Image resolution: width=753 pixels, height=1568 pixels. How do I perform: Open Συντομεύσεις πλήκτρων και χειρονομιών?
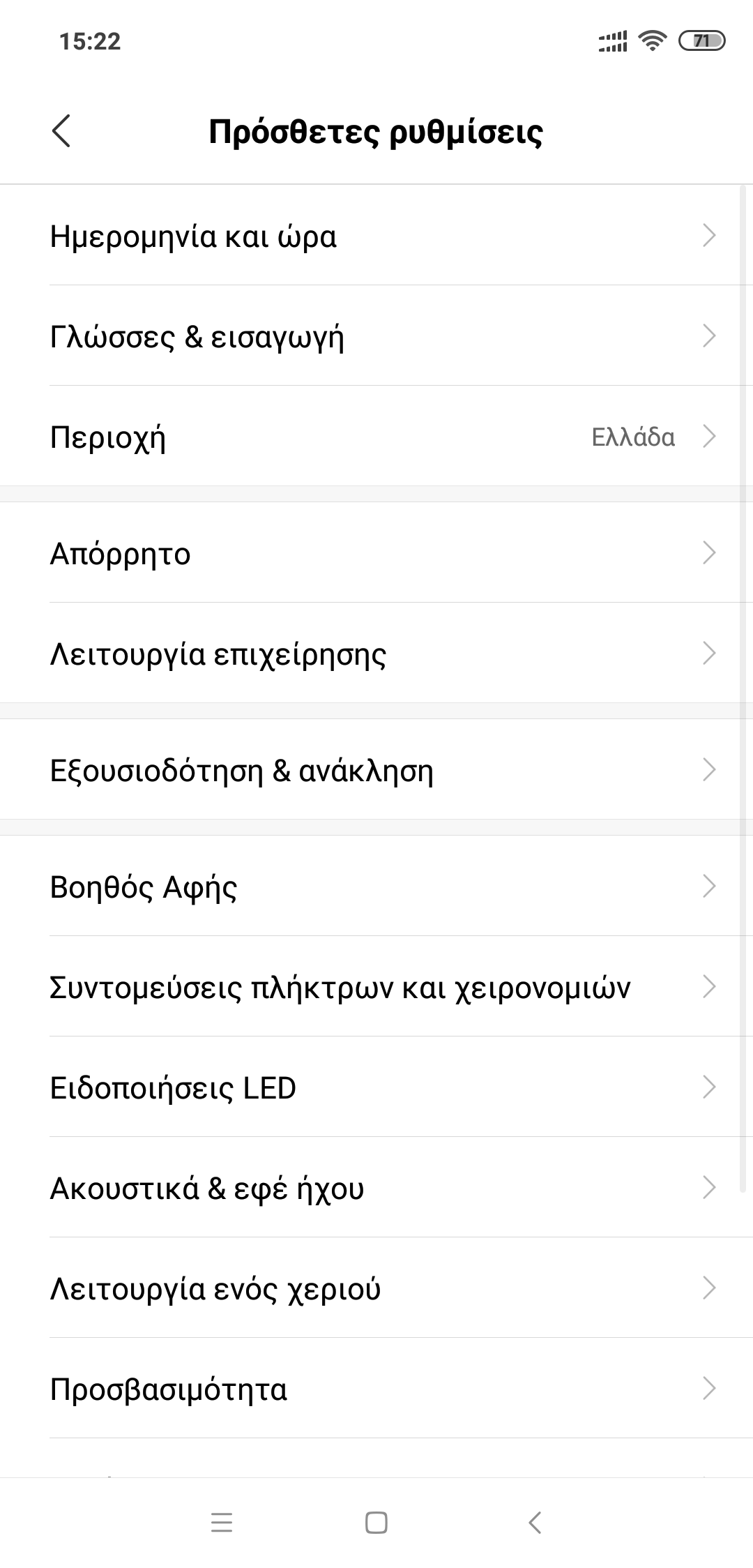click(376, 987)
